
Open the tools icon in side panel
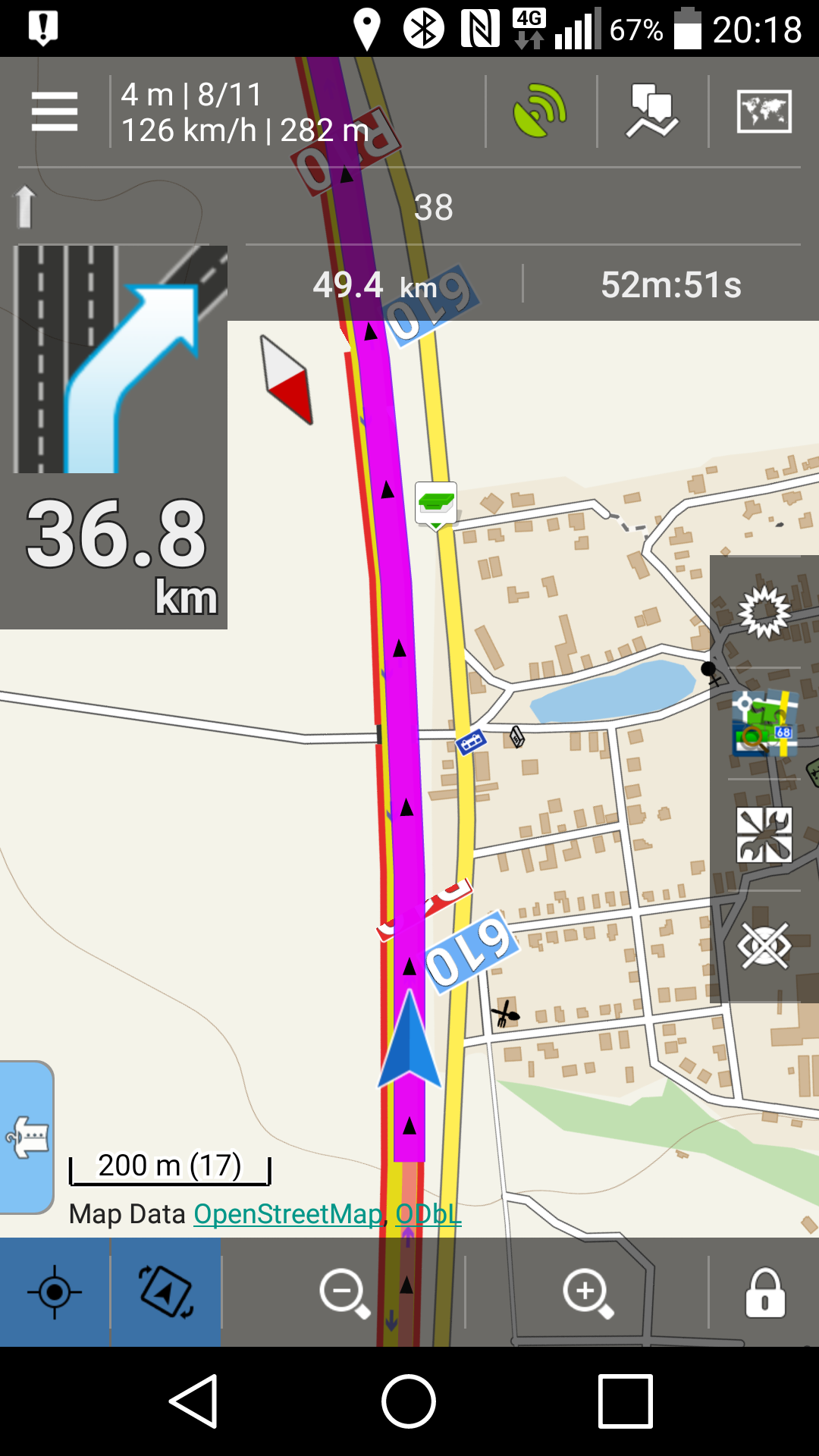[x=764, y=834]
